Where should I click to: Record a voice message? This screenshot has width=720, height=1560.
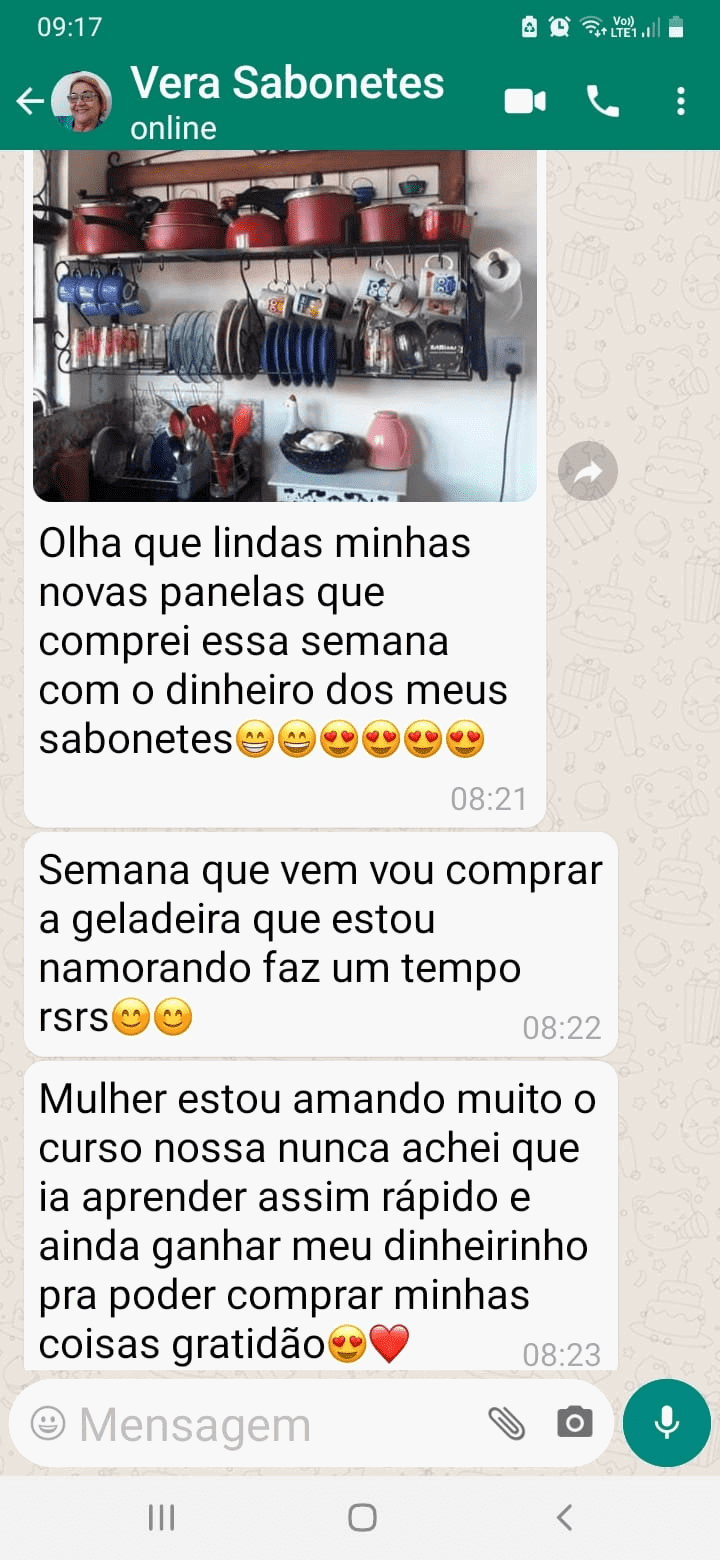coord(666,1423)
